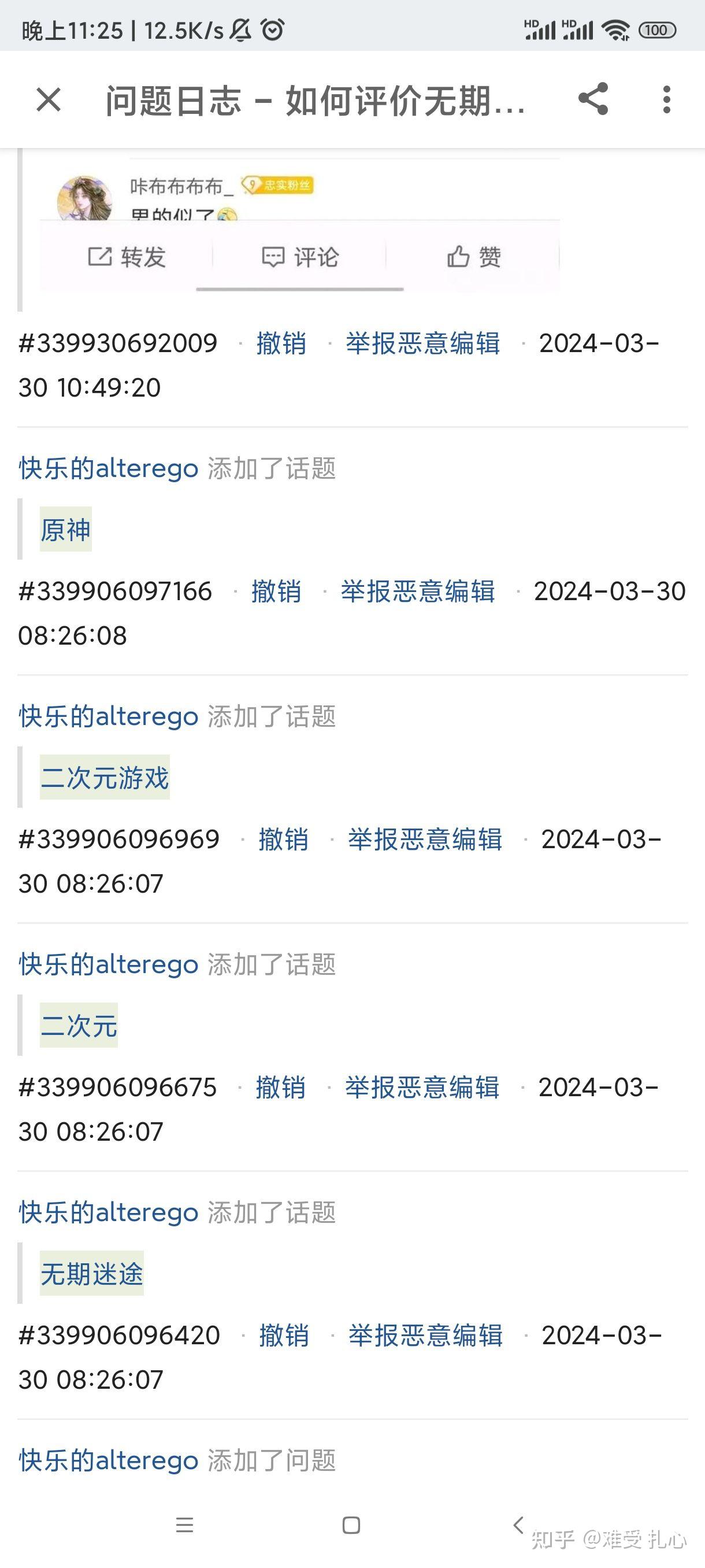705x1568 pixels.
Task: Open the three-dot overflow menu
Action: point(667,99)
